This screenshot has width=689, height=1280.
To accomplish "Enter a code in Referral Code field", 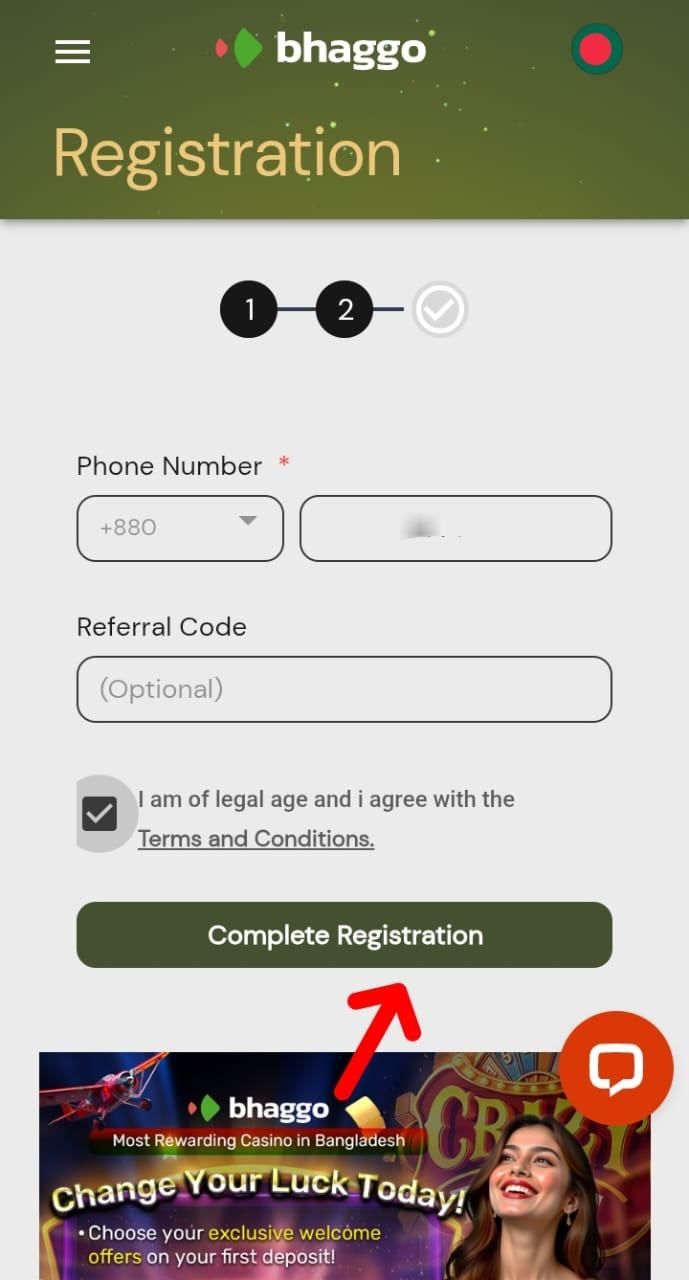I will (344, 689).
